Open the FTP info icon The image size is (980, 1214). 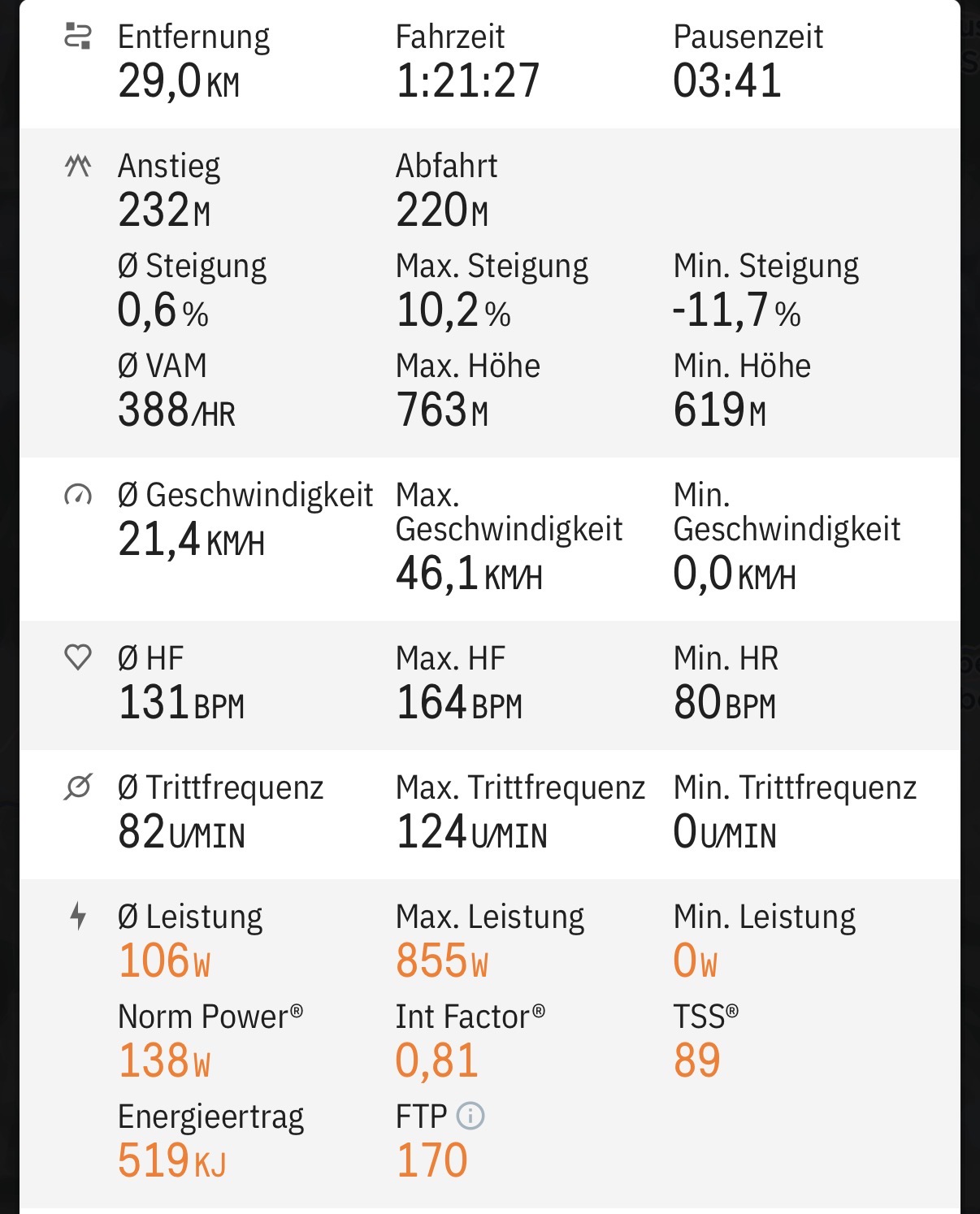pos(470,1116)
